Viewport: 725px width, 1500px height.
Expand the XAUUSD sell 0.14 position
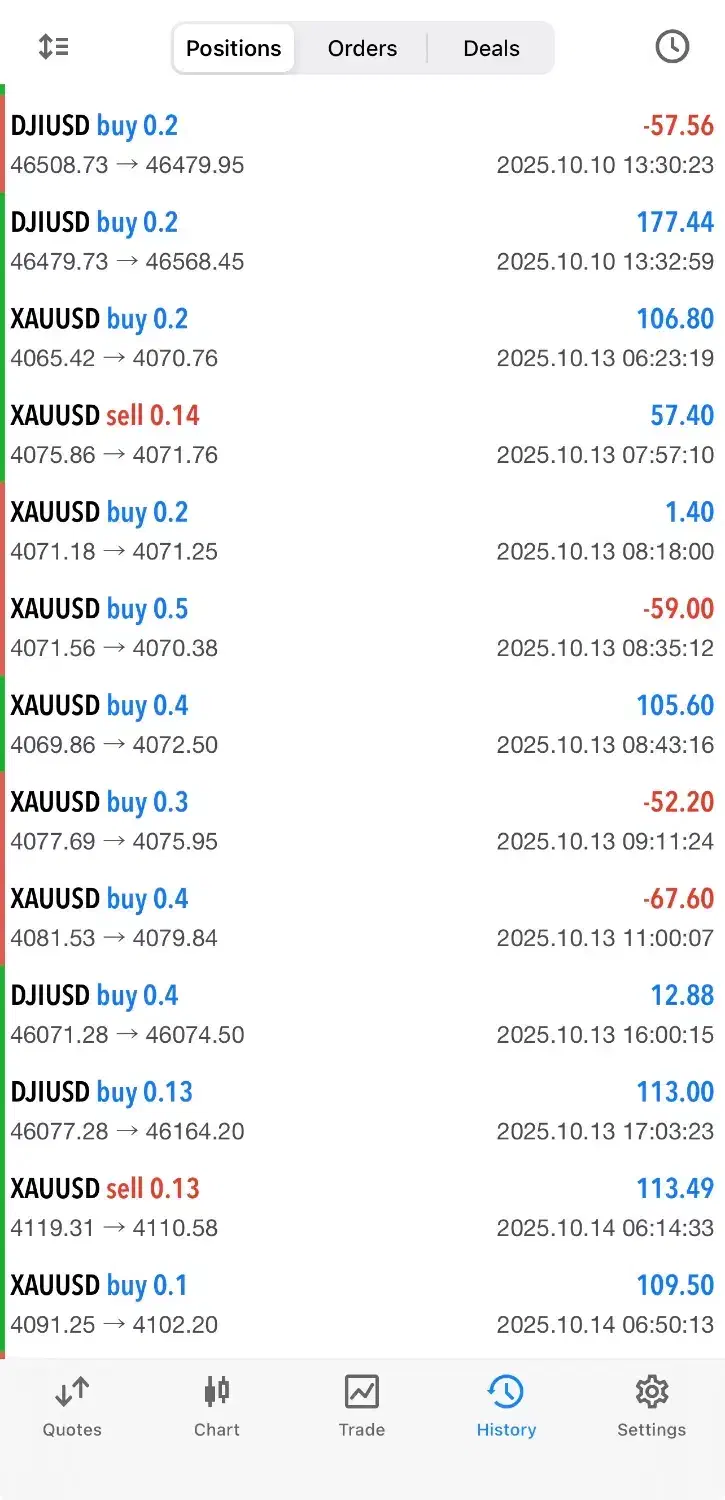[362, 434]
